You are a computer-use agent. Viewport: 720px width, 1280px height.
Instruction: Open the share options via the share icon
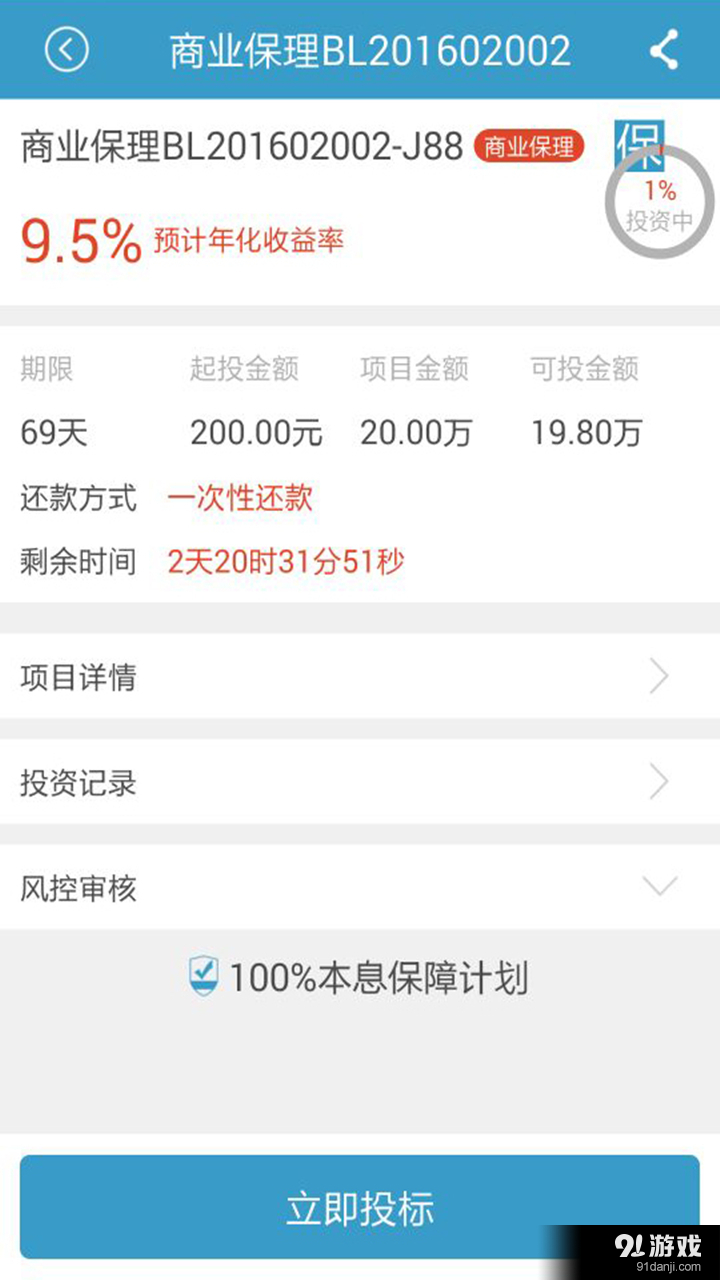(x=663, y=49)
